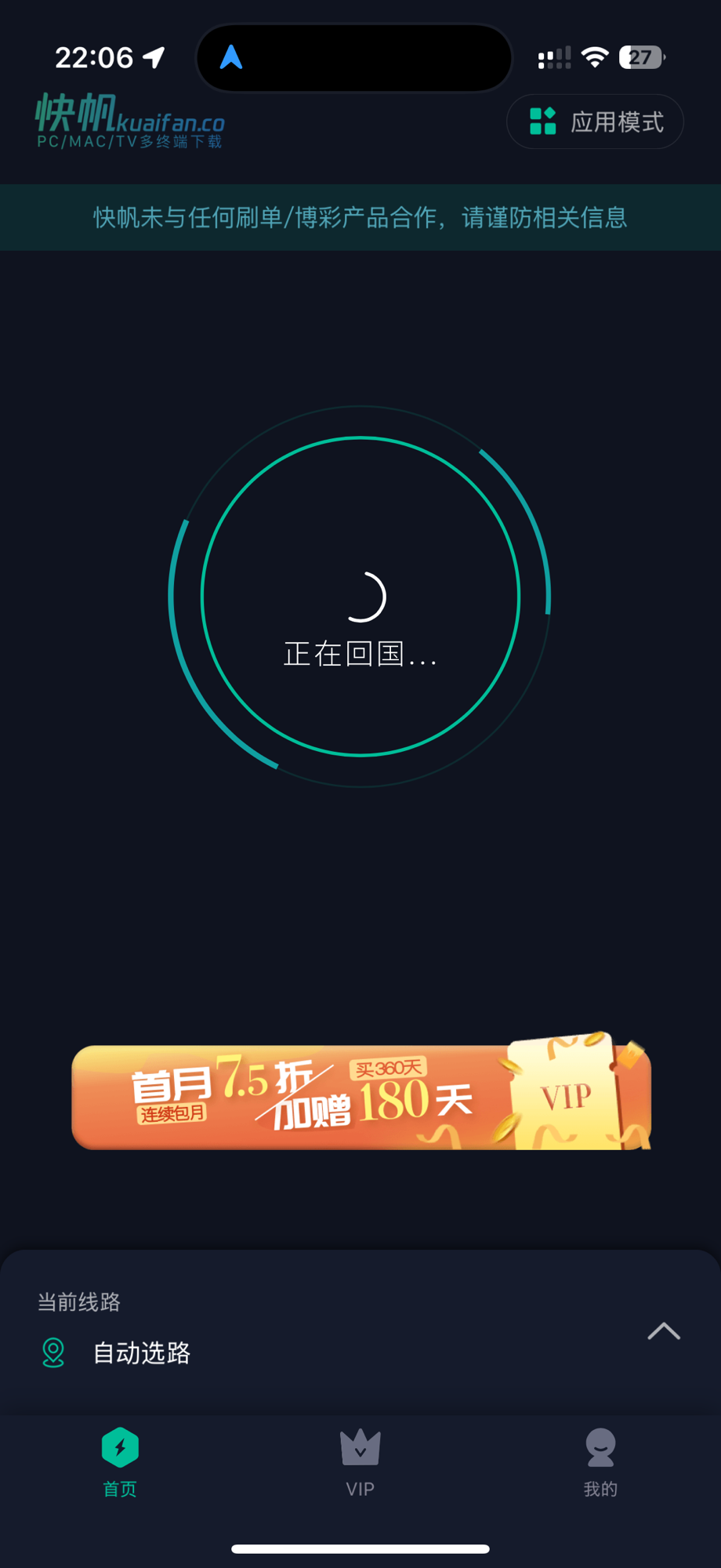Switch to the 首页 tab

120,1463
